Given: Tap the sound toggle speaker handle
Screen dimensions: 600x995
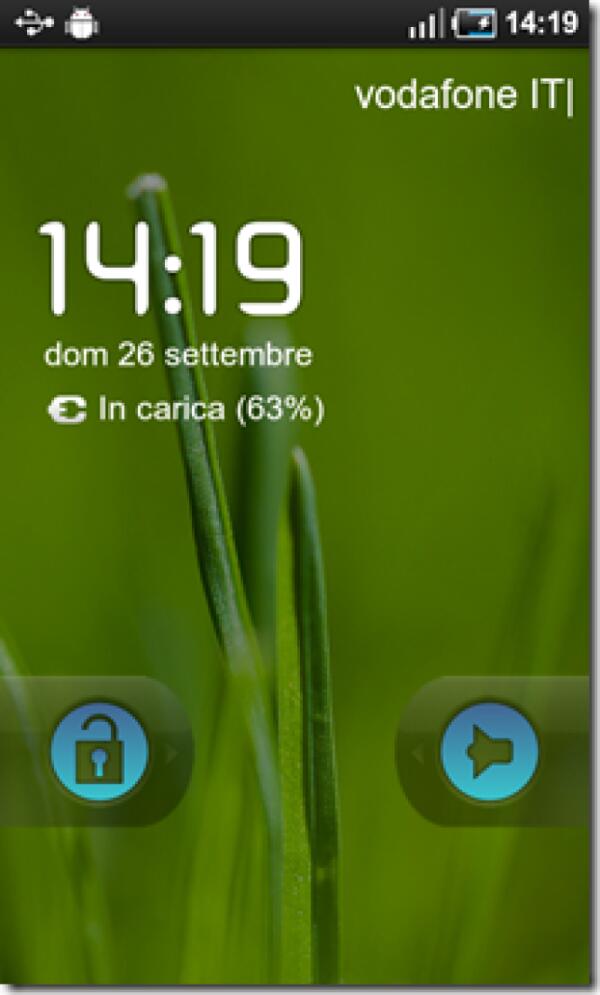Looking at the screenshot, I should tap(489, 751).
